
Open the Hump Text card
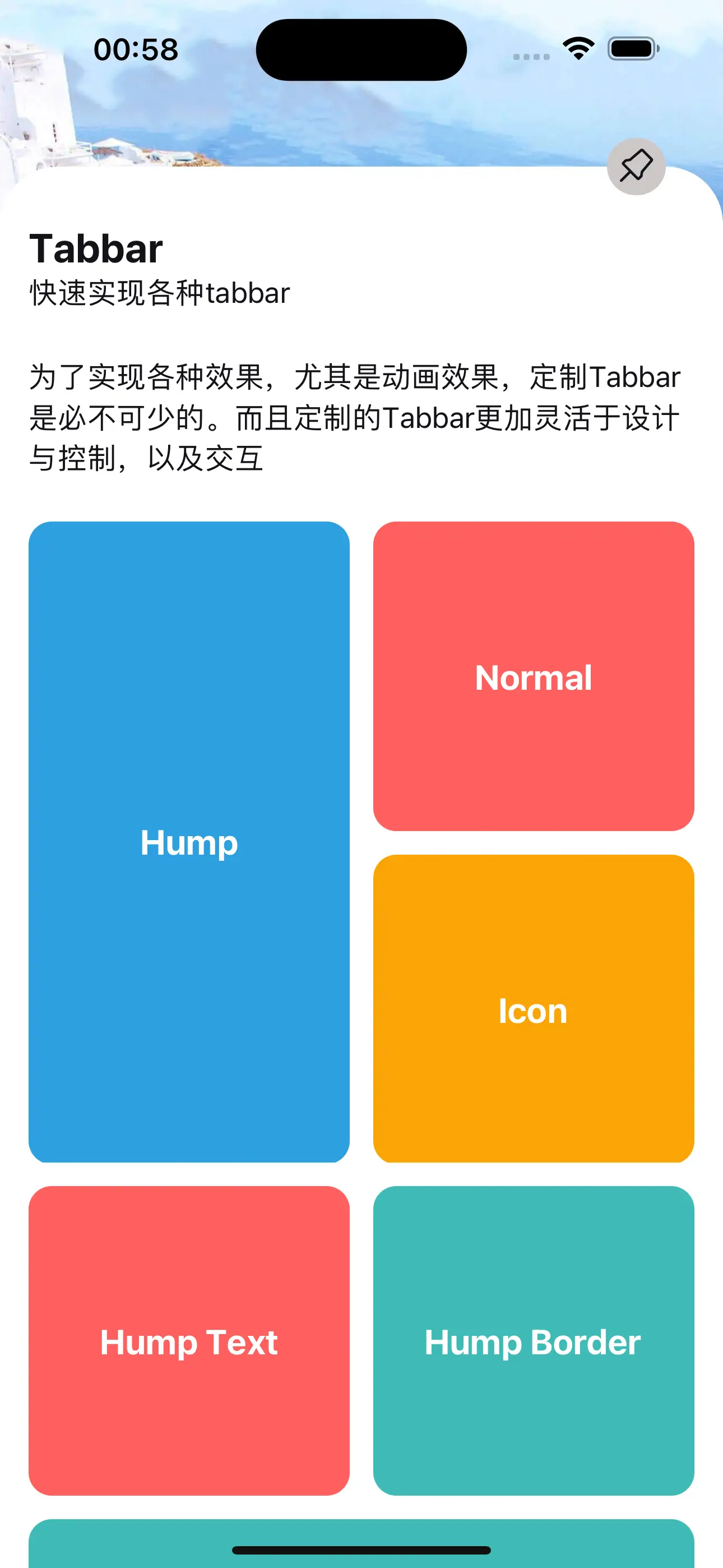pyautogui.click(x=189, y=1340)
